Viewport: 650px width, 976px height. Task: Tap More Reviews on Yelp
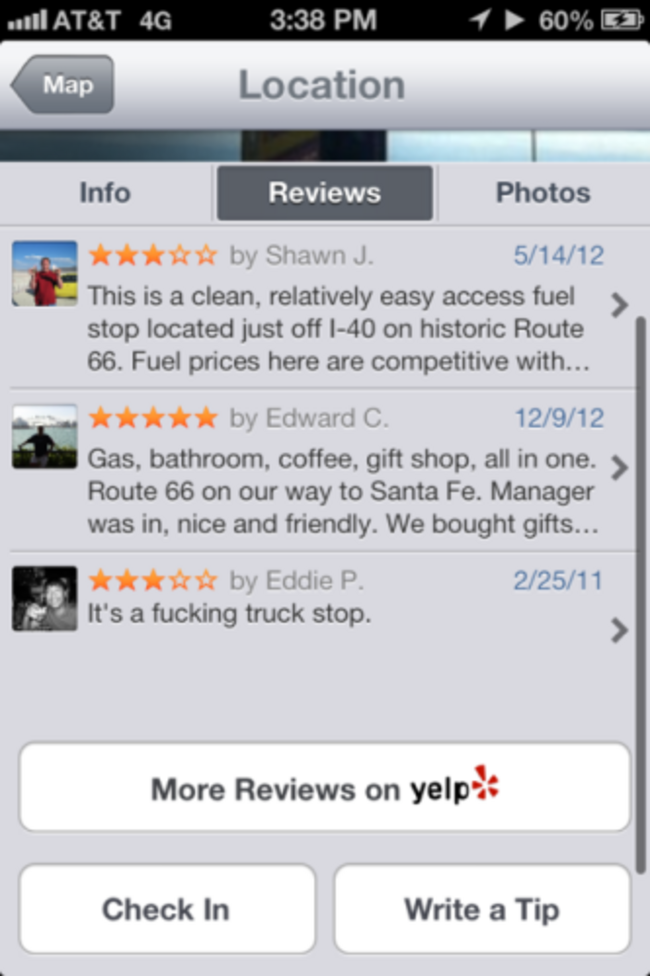[324, 788]
